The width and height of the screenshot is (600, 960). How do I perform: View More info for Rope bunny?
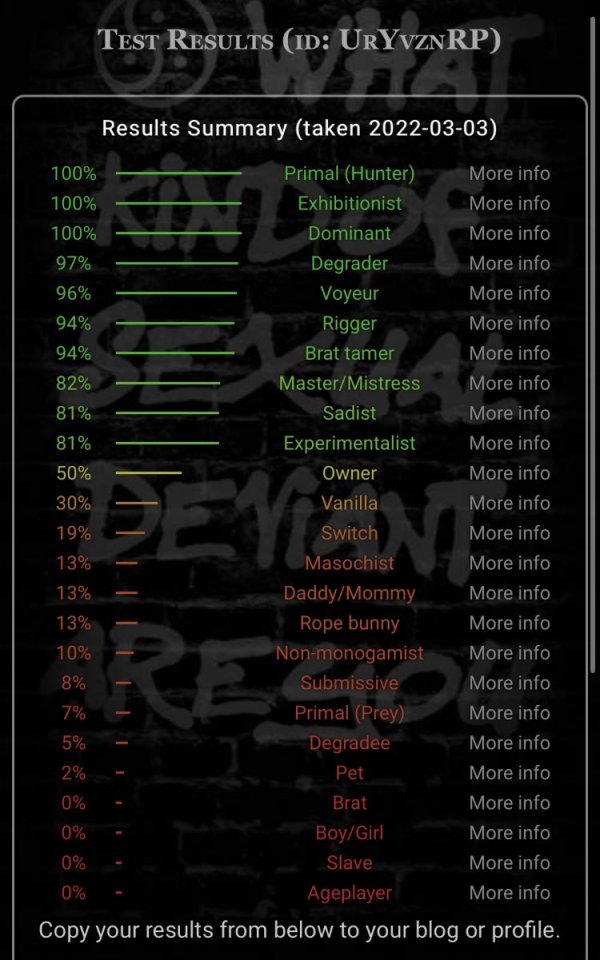click(x=509, y=623)
